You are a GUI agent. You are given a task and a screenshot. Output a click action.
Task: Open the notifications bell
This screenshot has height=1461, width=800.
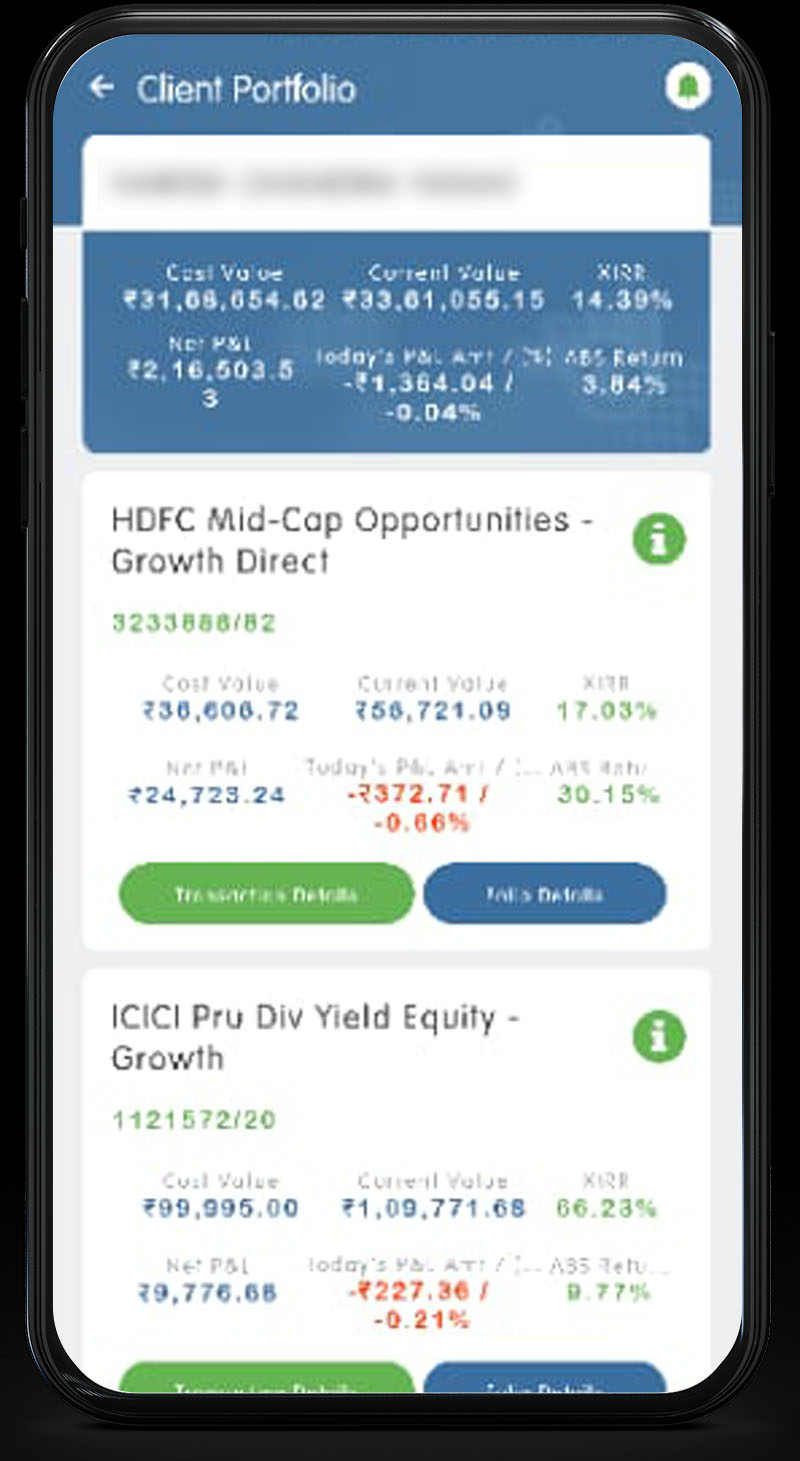[x=688, y=88]
